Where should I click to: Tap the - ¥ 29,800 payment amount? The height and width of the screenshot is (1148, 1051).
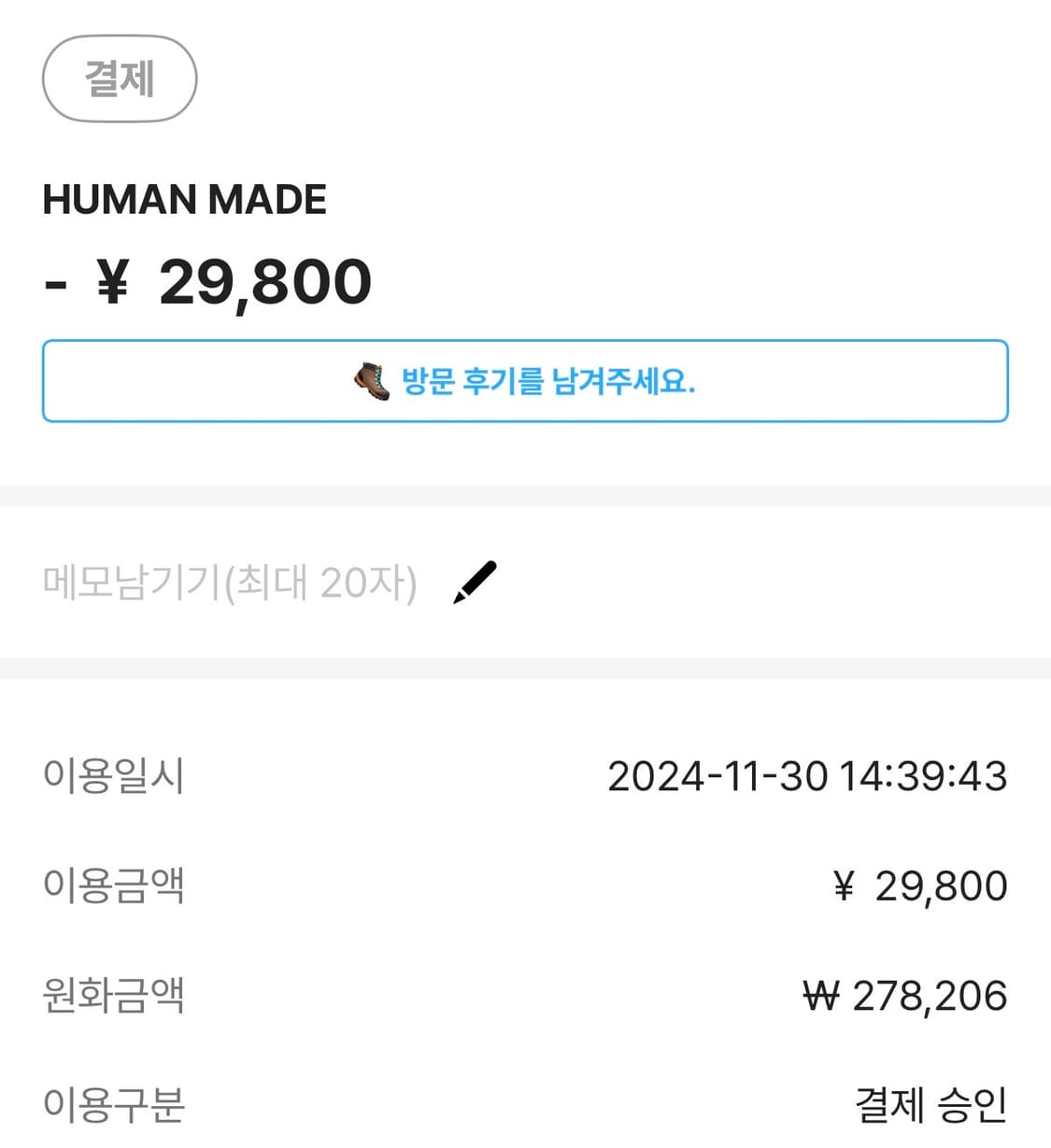(x=207, y=282)
